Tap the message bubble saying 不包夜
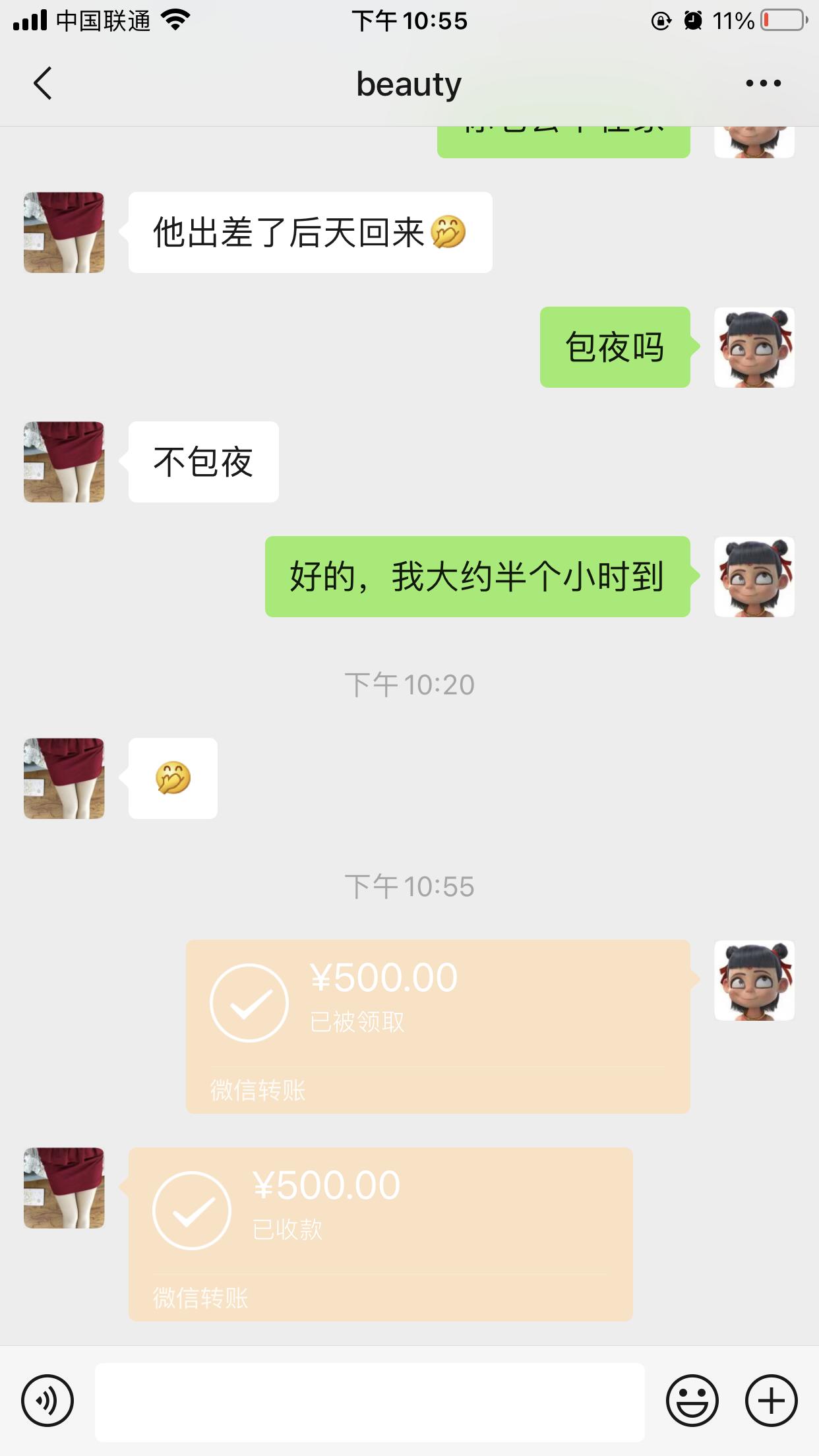The image size is (819, 1456). 202,462
